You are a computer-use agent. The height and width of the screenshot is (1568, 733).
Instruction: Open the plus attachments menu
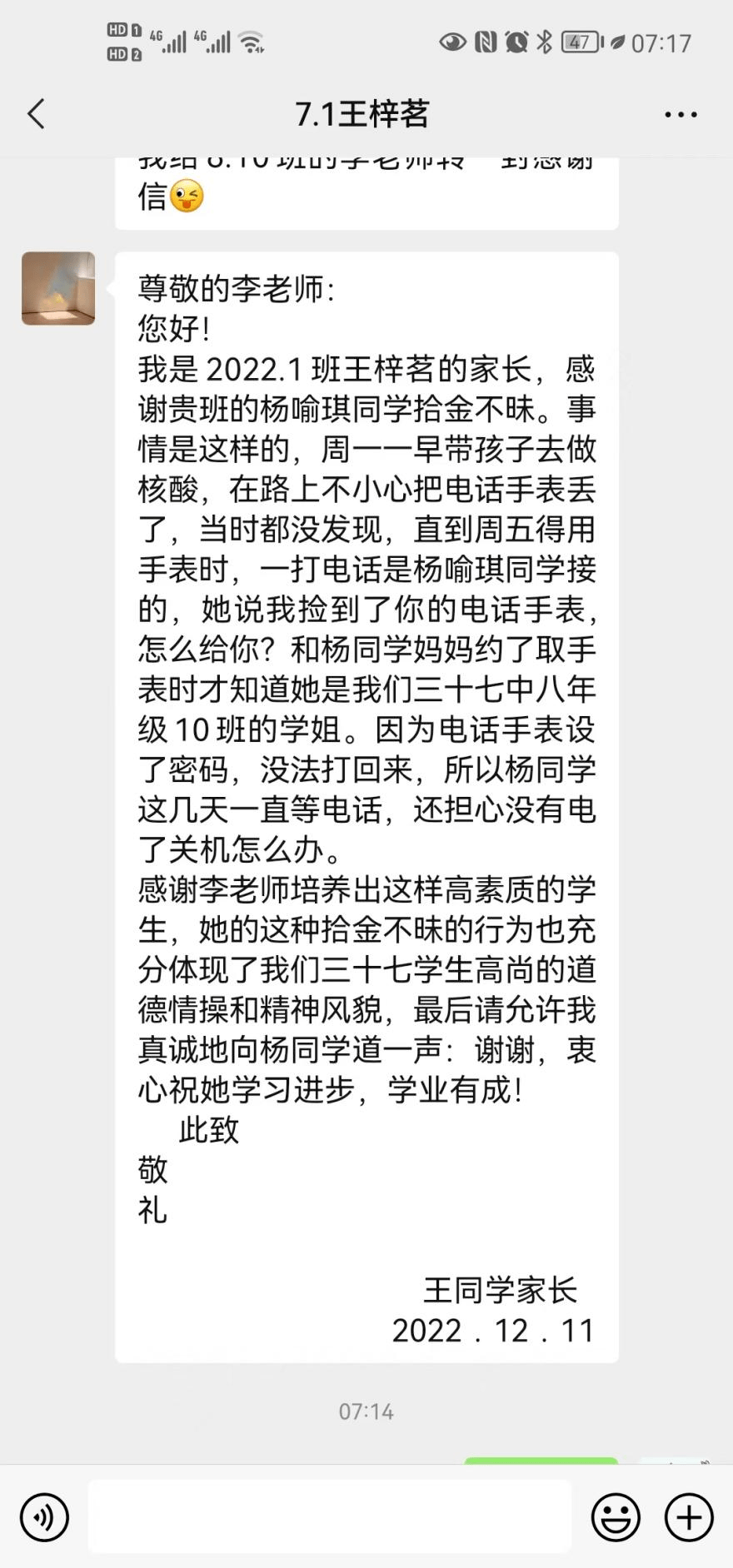[689, 1516]
